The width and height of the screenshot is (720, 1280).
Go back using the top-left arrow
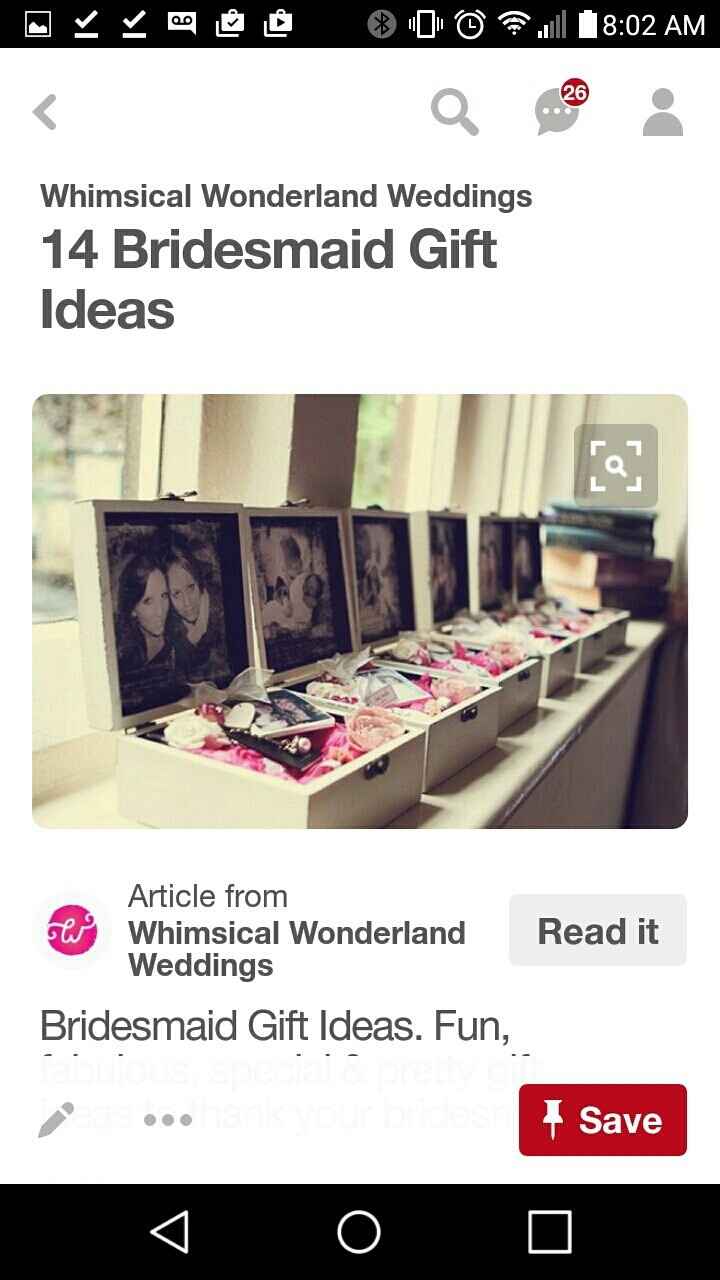pyautogui.click(x=45, y=112)
